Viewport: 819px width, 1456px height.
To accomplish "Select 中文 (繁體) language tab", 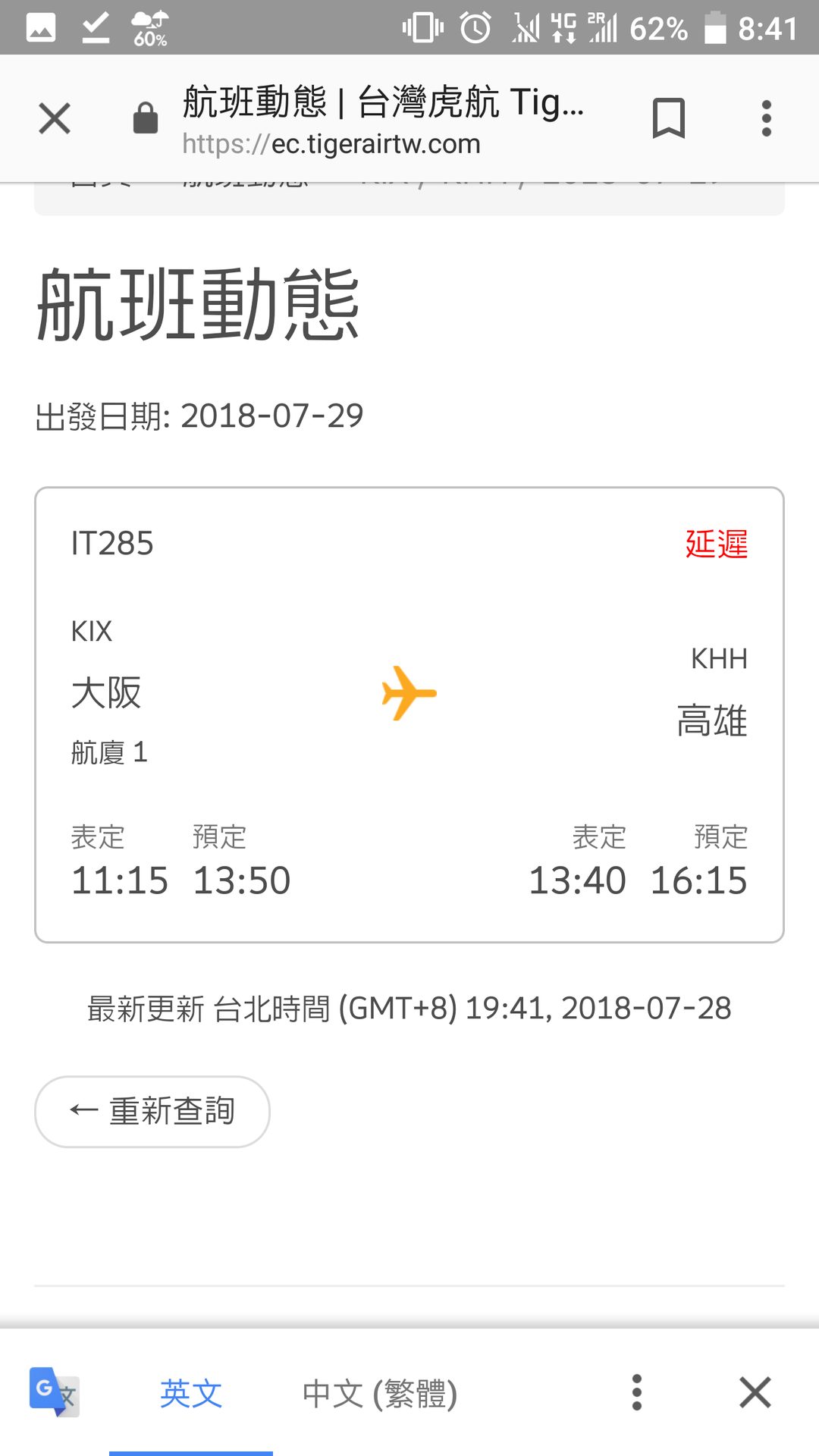I will click(379, 1393).
